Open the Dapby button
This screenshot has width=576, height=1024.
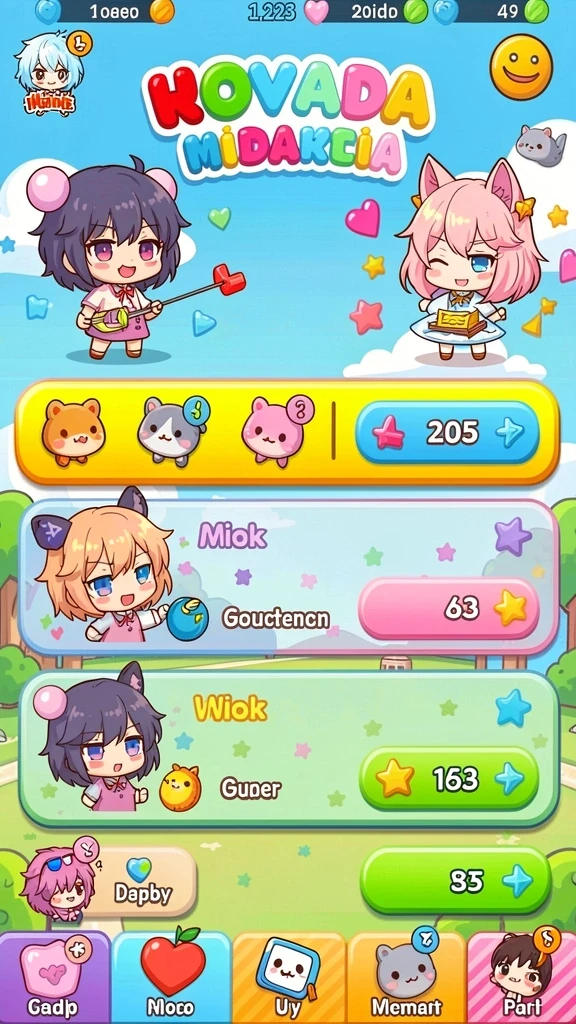point(140,882)
